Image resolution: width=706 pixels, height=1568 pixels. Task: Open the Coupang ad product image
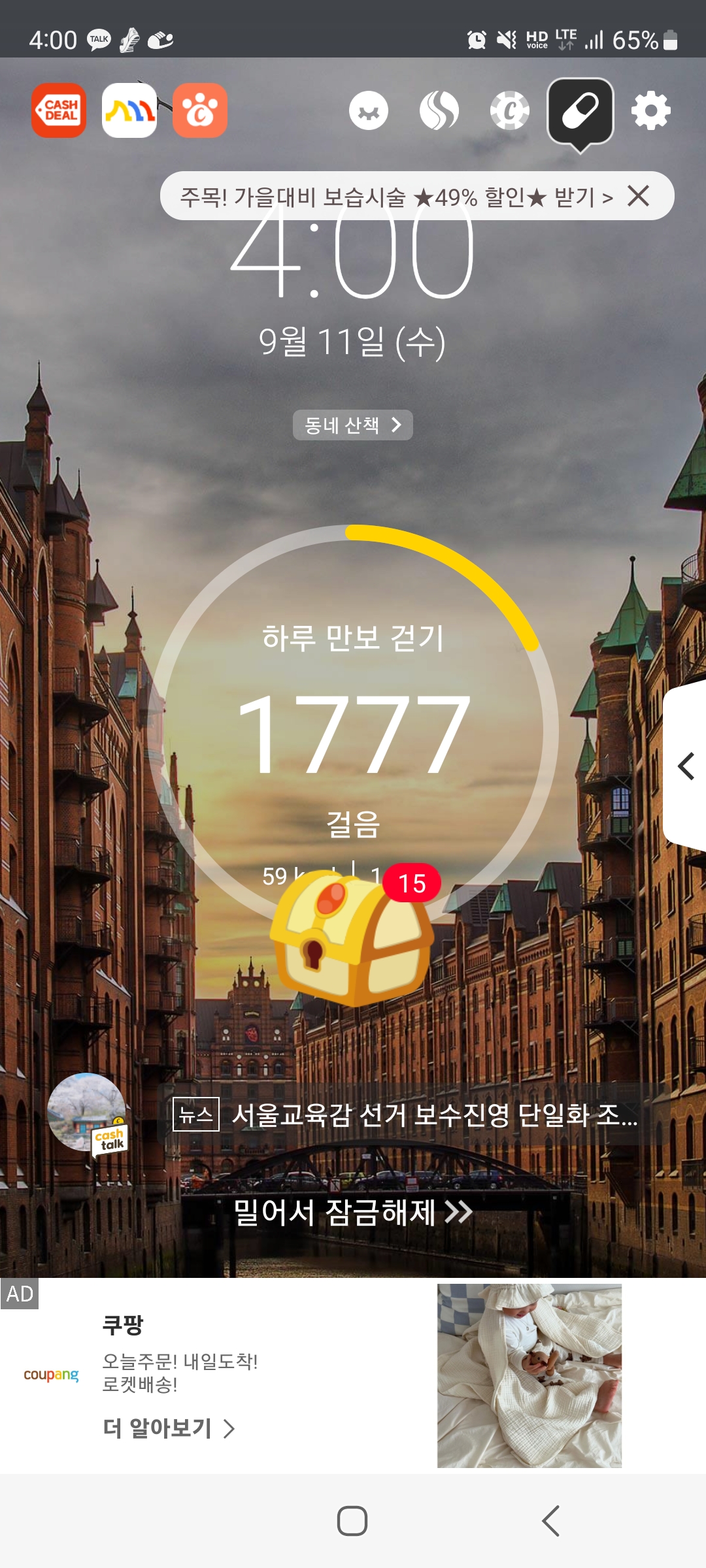click(529, 1376)
